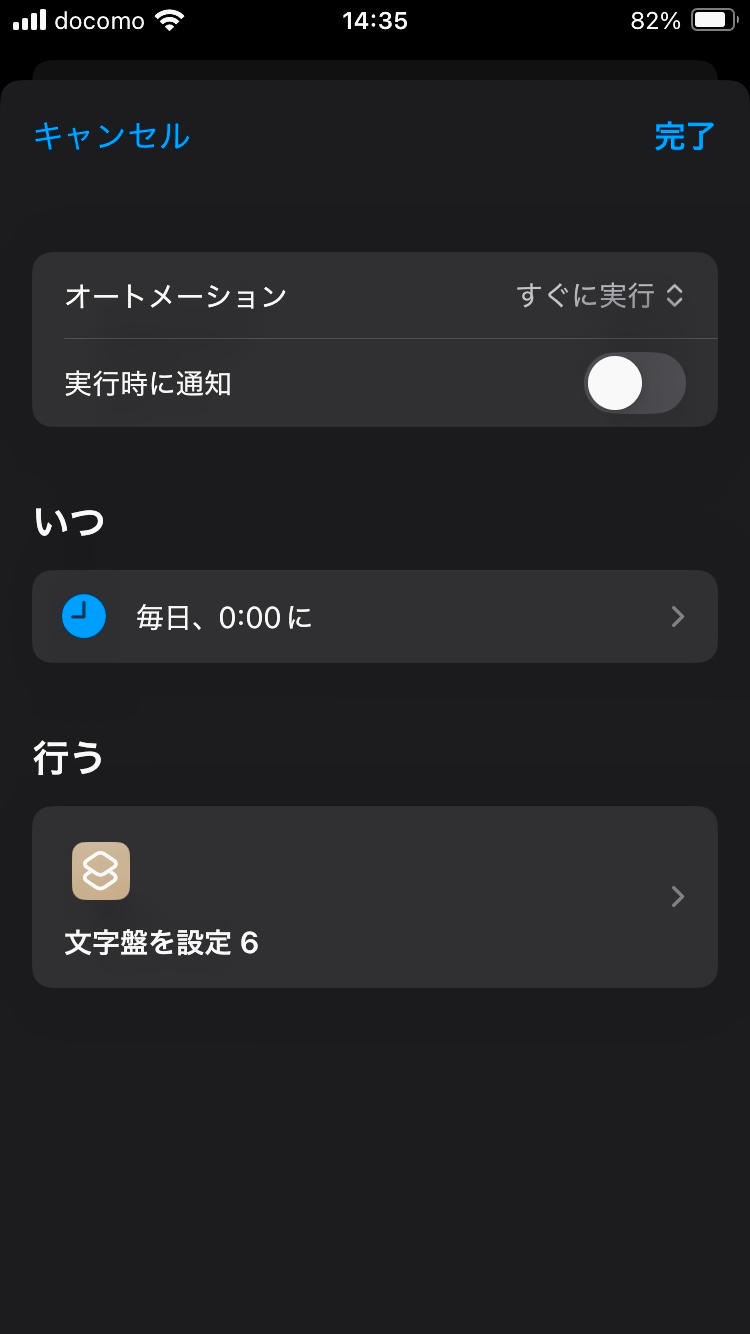Tap 完了 to save the automation
The image size is (750, 1334).
tap(684, 136)
